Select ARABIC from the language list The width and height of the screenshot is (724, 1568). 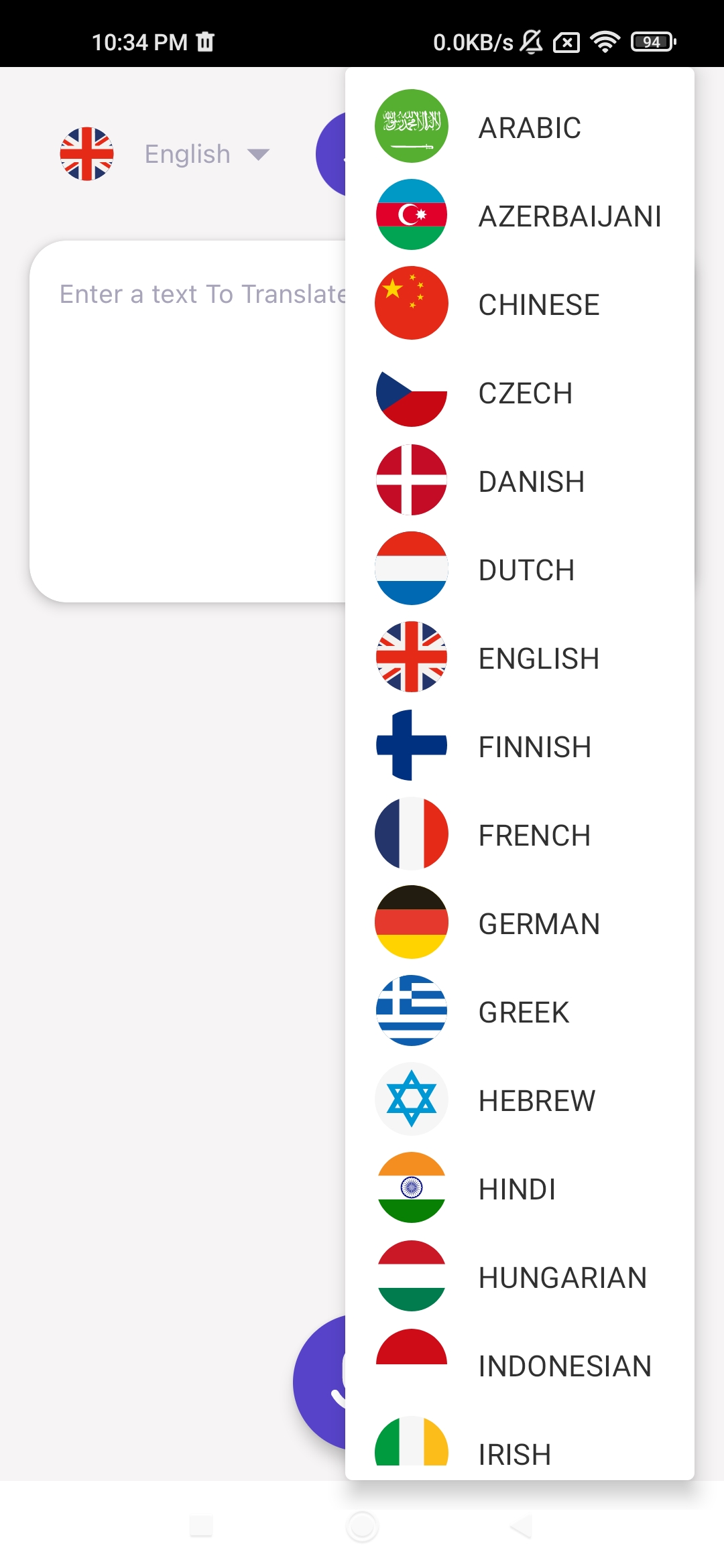coord(520,127)
